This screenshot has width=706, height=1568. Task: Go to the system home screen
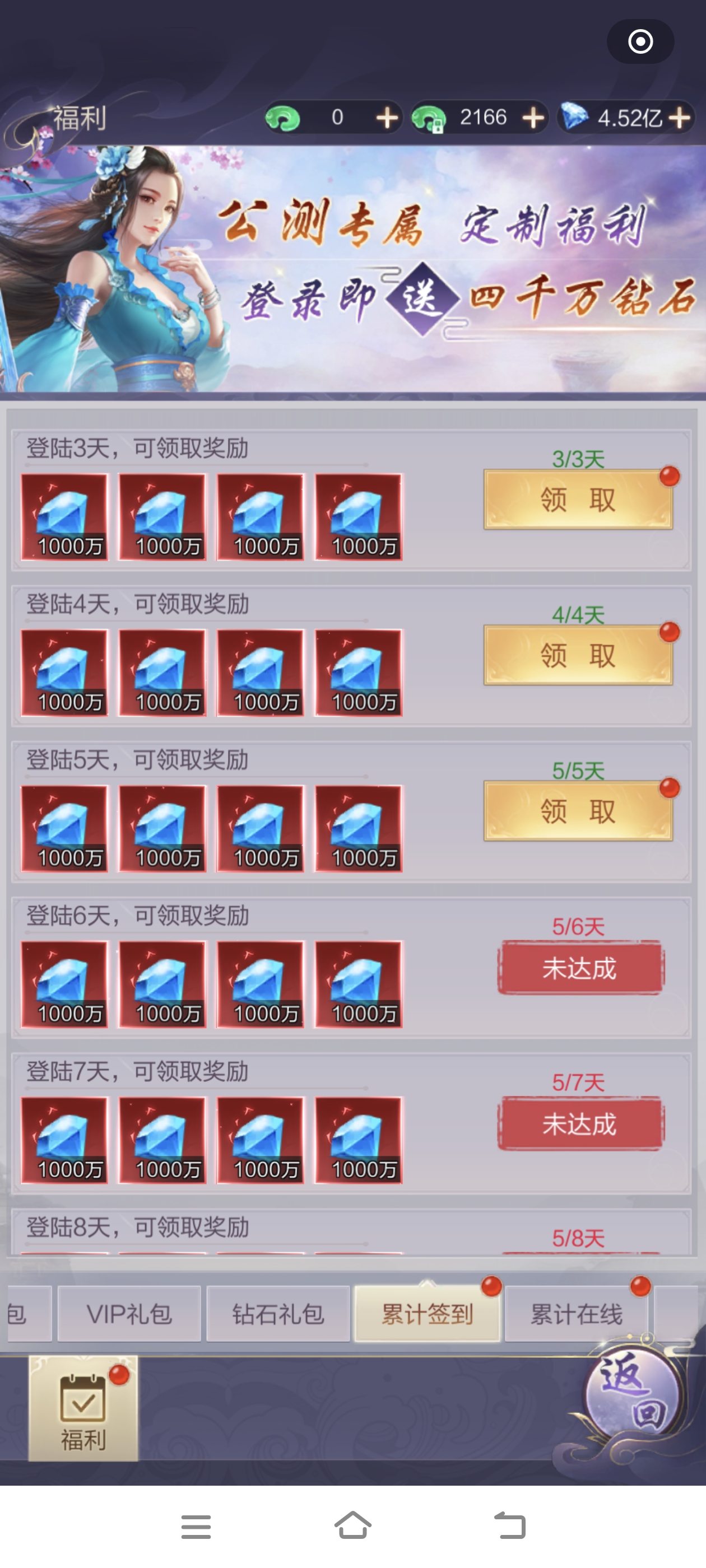[352, 1526]
